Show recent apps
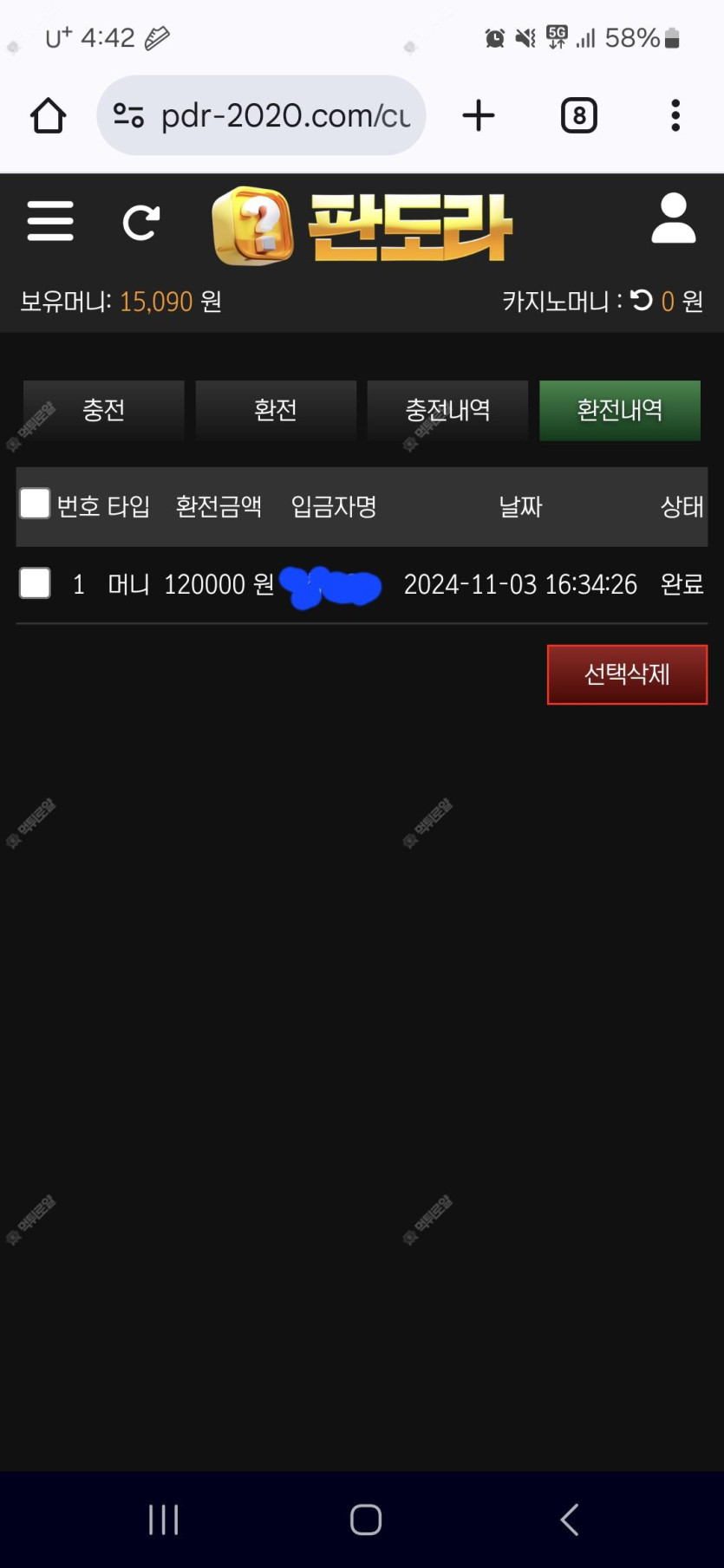The image size is (724, 1568). coord(163,1519)
